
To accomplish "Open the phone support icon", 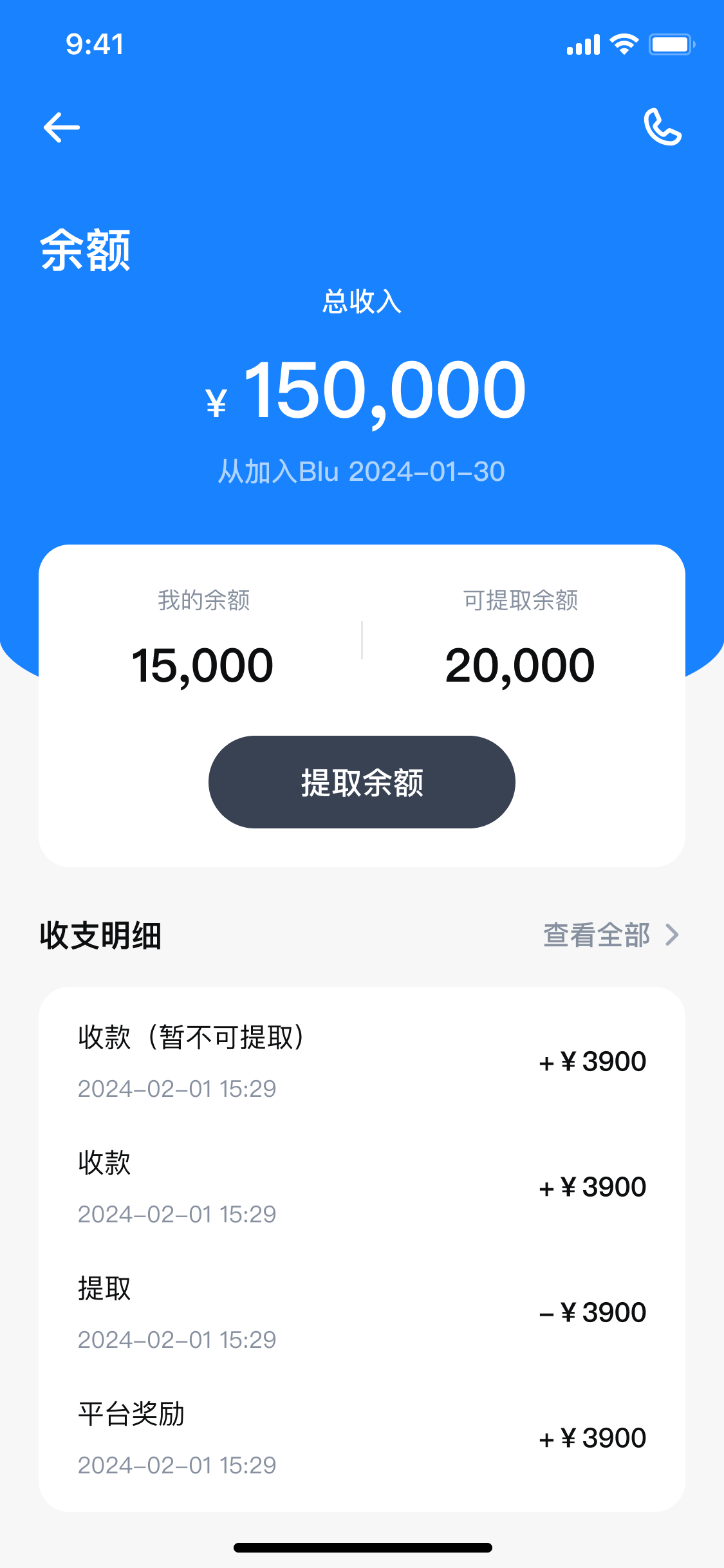I will click(x=662, y=127).
